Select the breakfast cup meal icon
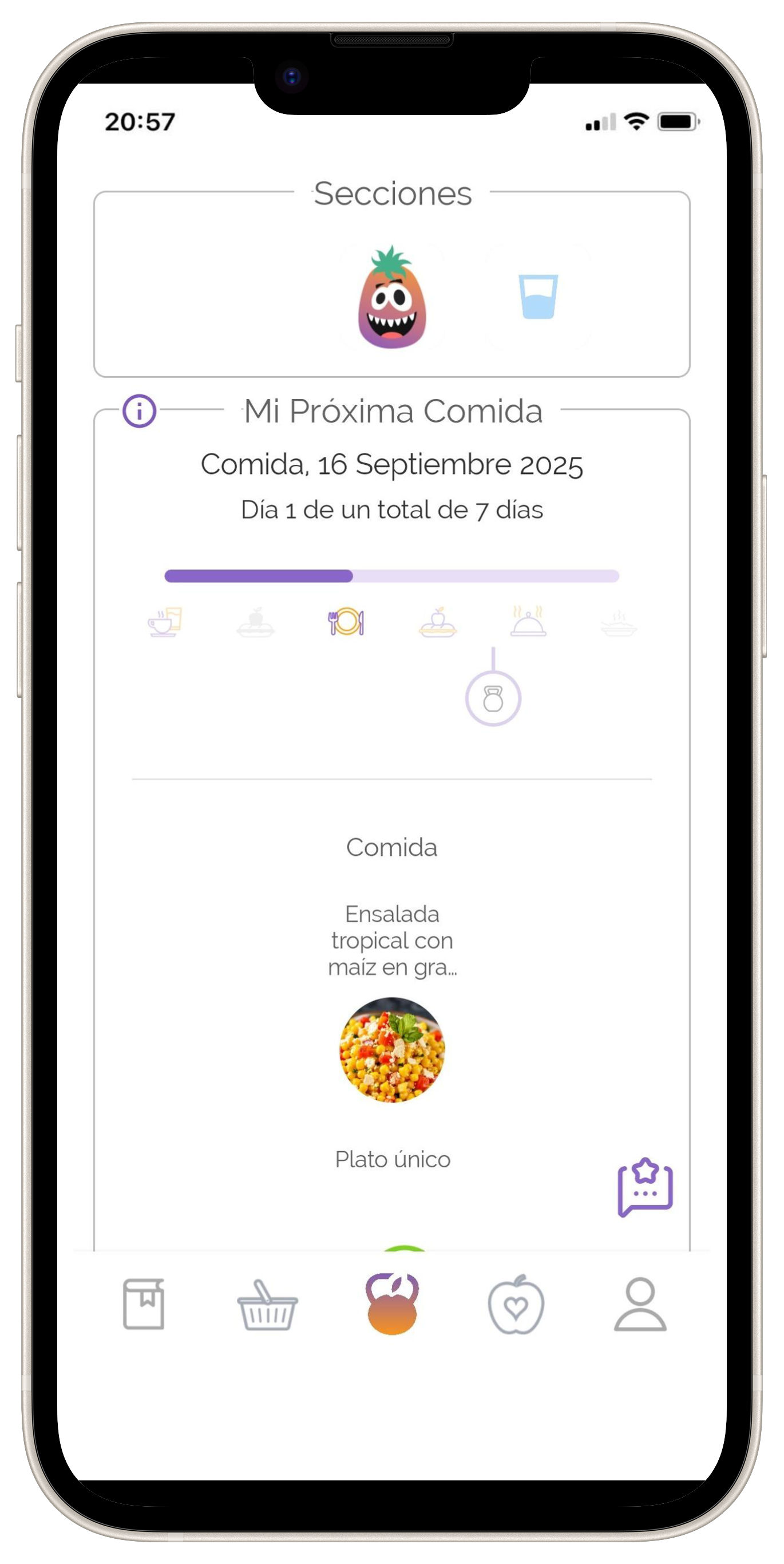 click(164, 622)
